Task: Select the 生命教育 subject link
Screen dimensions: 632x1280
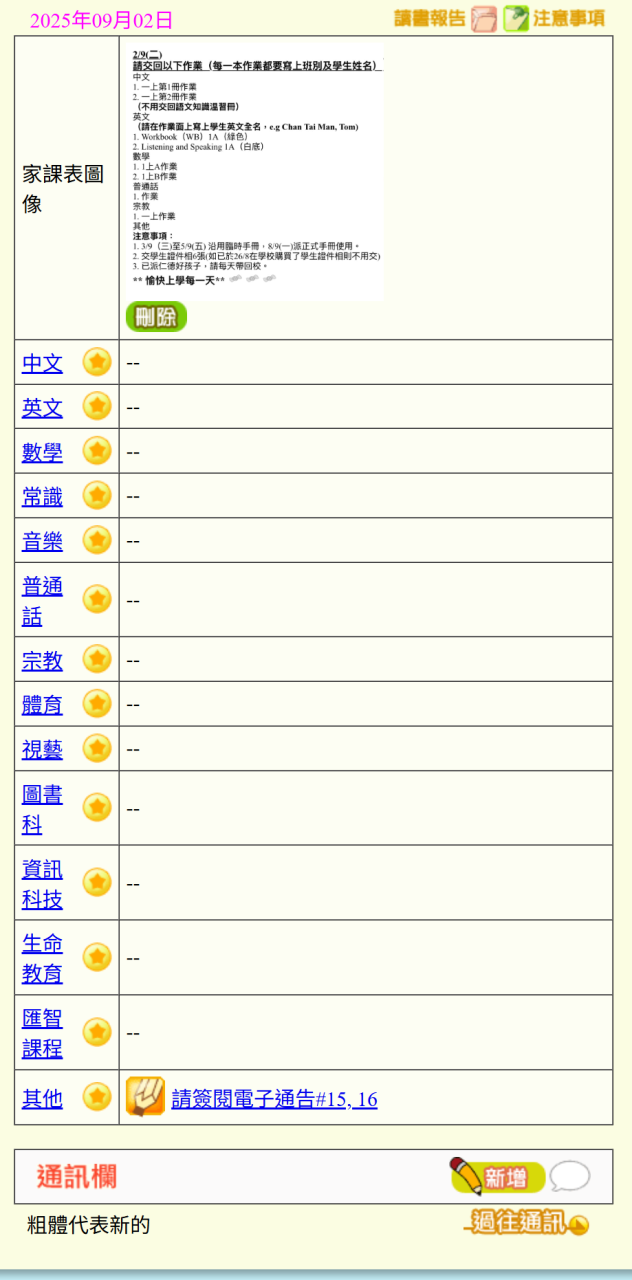Action: tap(42, 957)
